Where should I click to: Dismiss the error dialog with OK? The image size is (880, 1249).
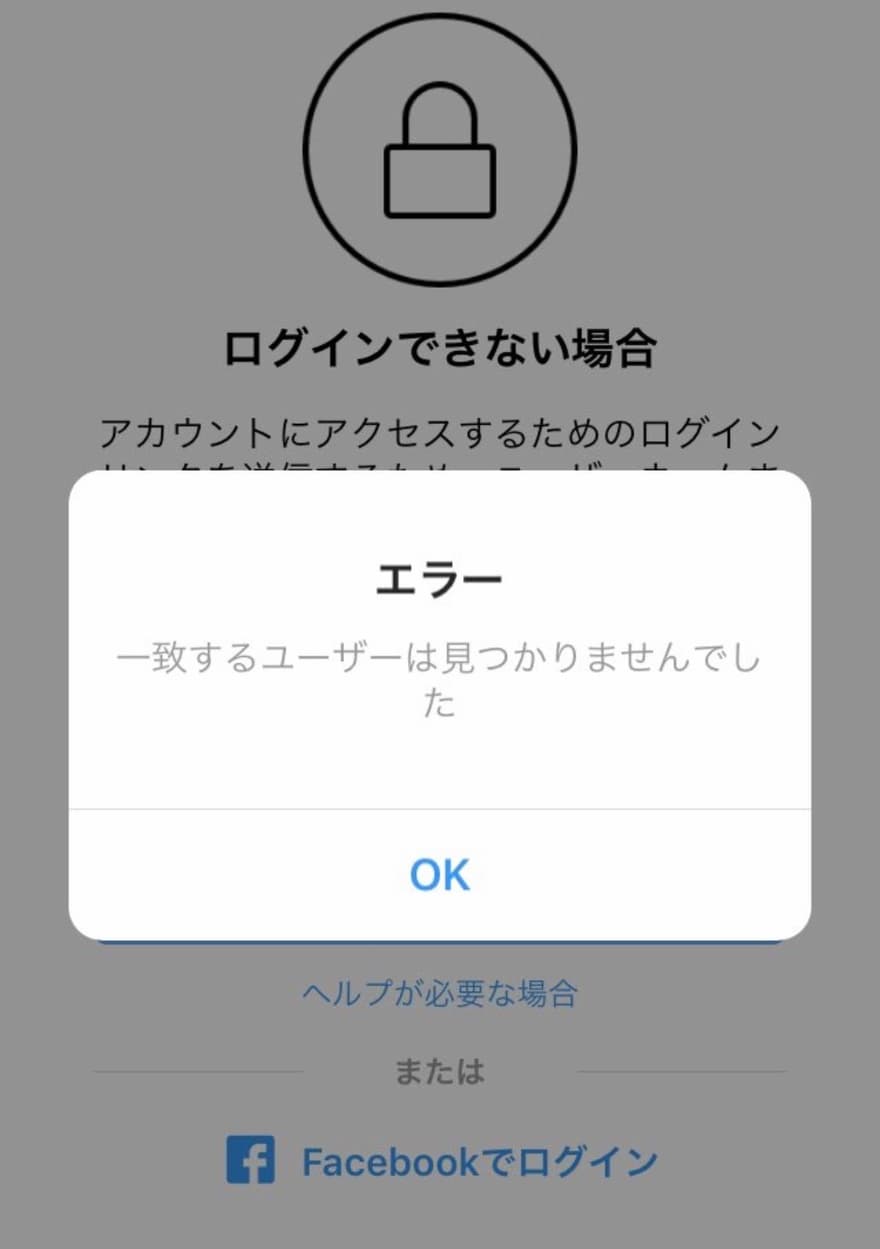(439, 875)
